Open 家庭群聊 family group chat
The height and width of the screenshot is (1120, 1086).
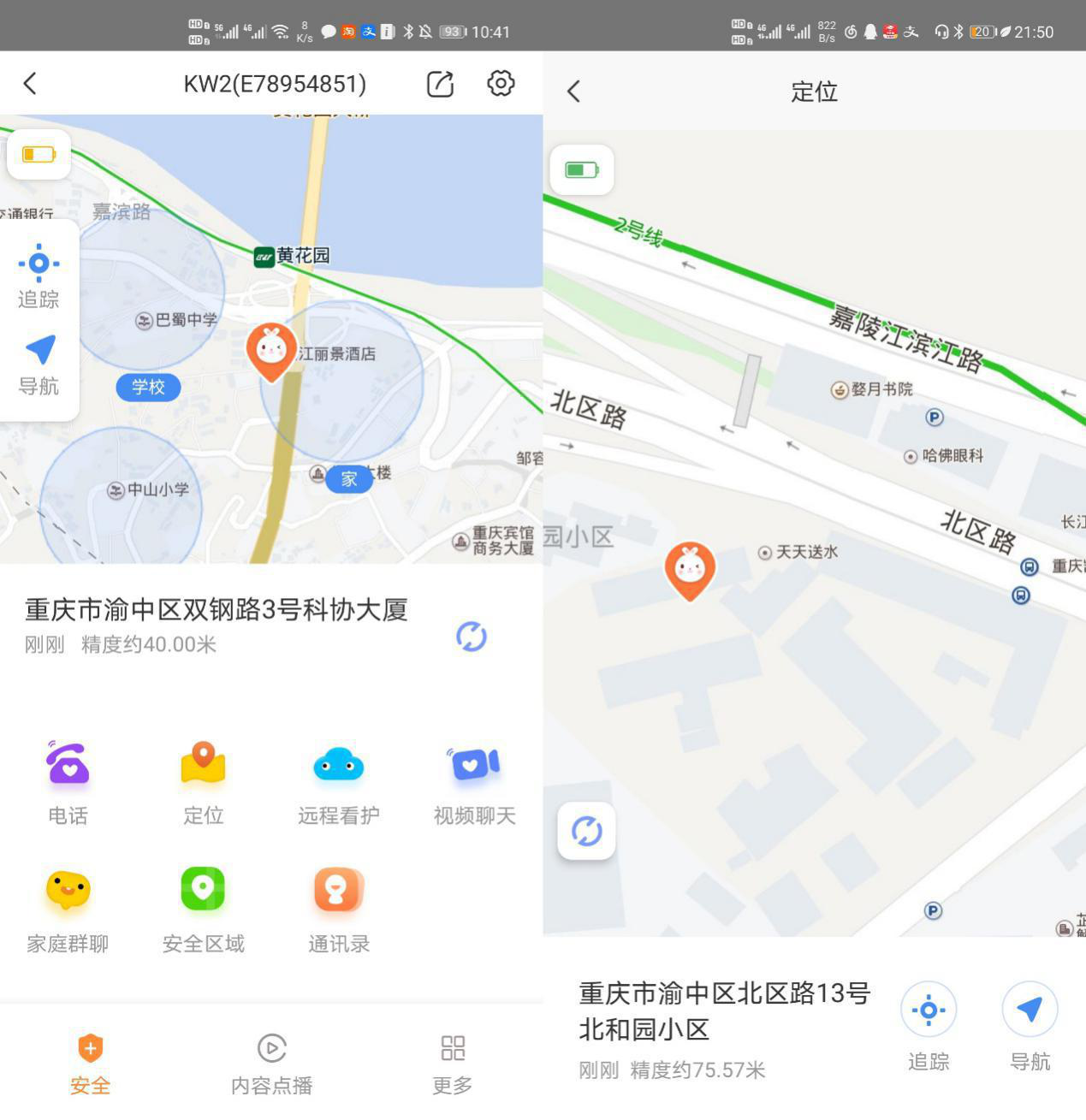coord(68,907)
